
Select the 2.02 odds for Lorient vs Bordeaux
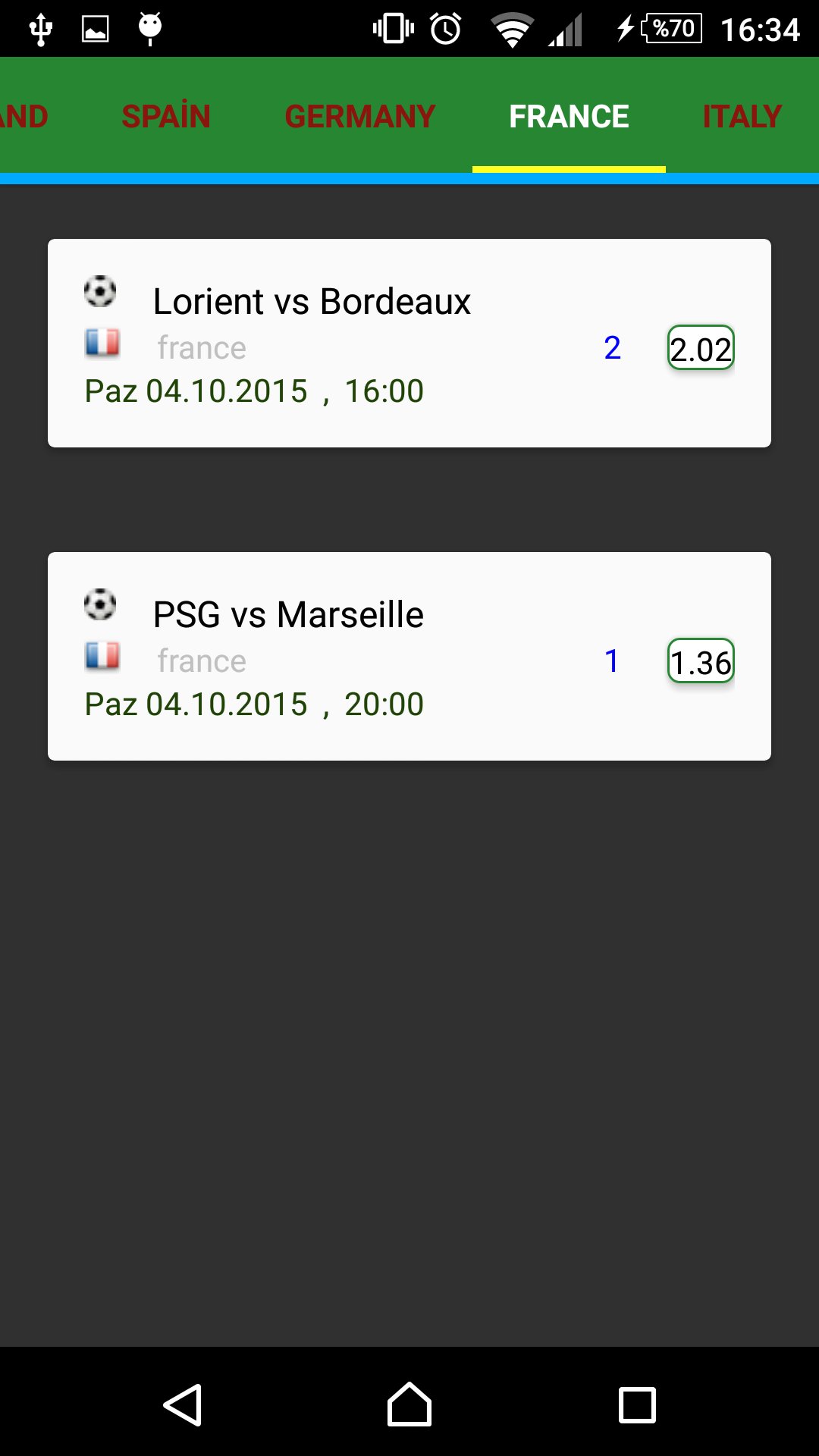[701, 349]
